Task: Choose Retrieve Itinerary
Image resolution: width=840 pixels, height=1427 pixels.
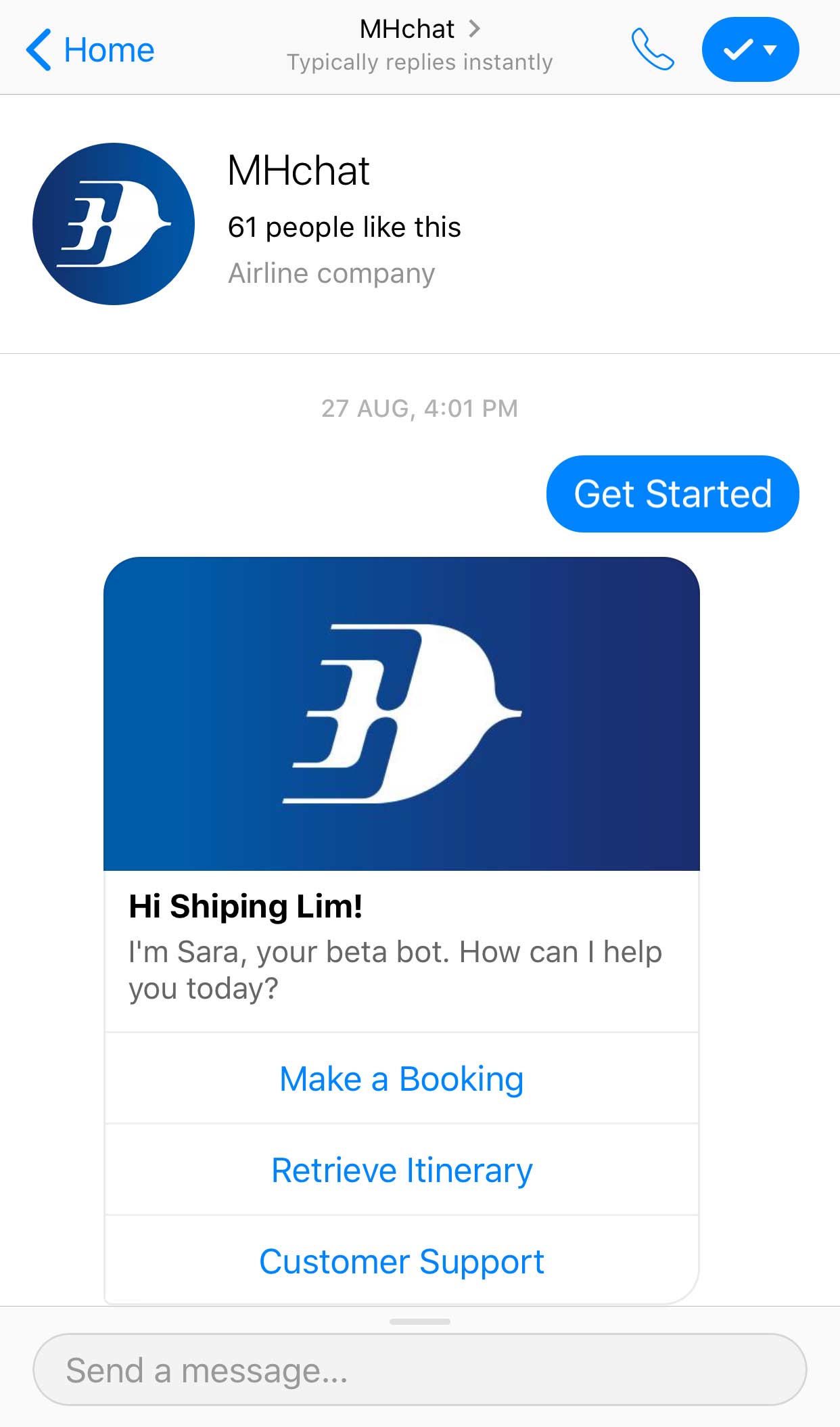Action: pos(402,1170)
